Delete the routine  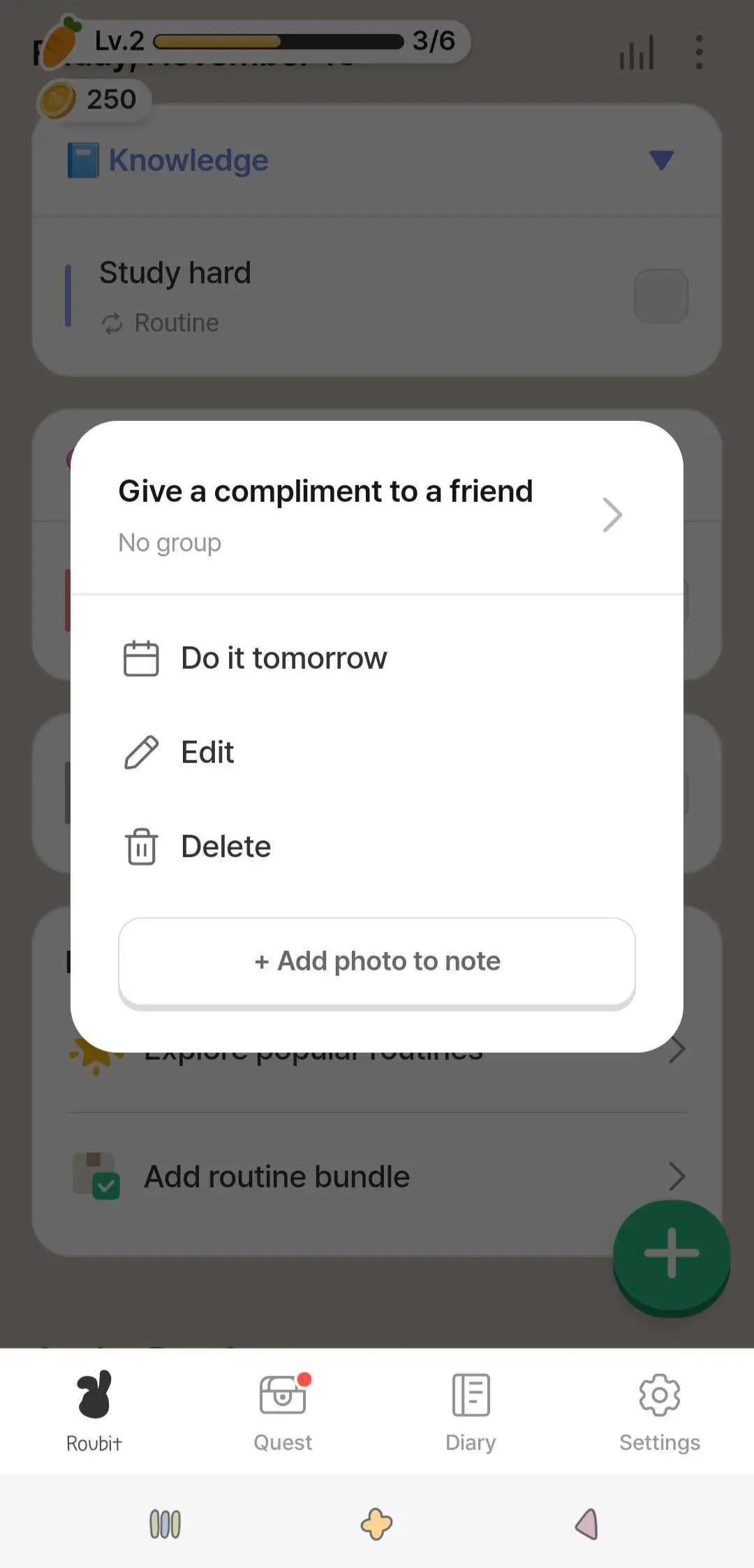pyautogui.click(x=225, y=847)
